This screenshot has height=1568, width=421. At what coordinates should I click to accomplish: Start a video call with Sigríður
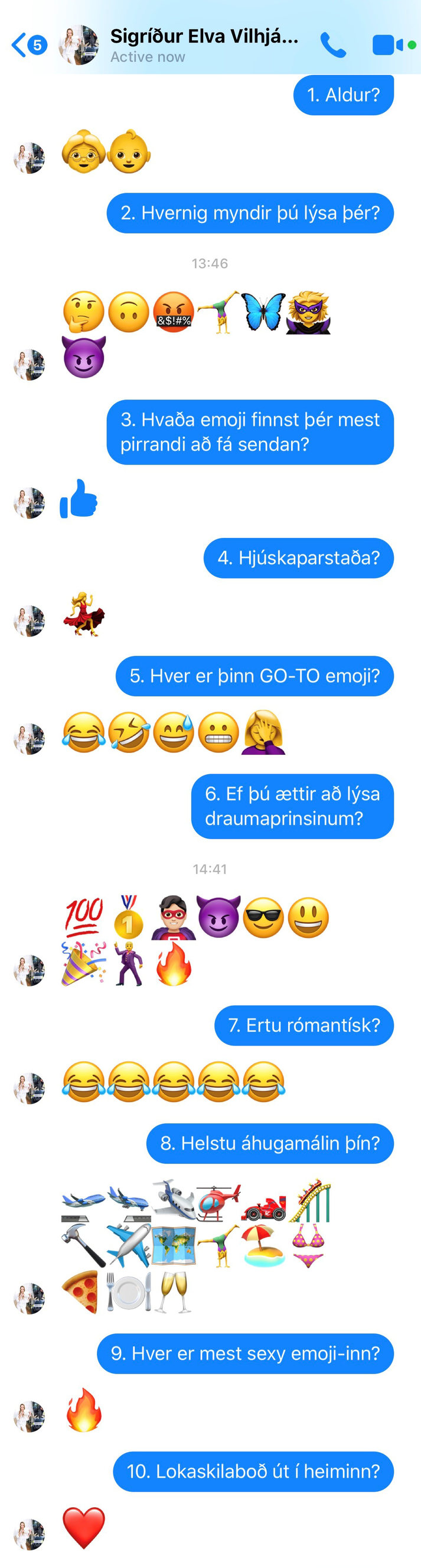coord(387,45)
